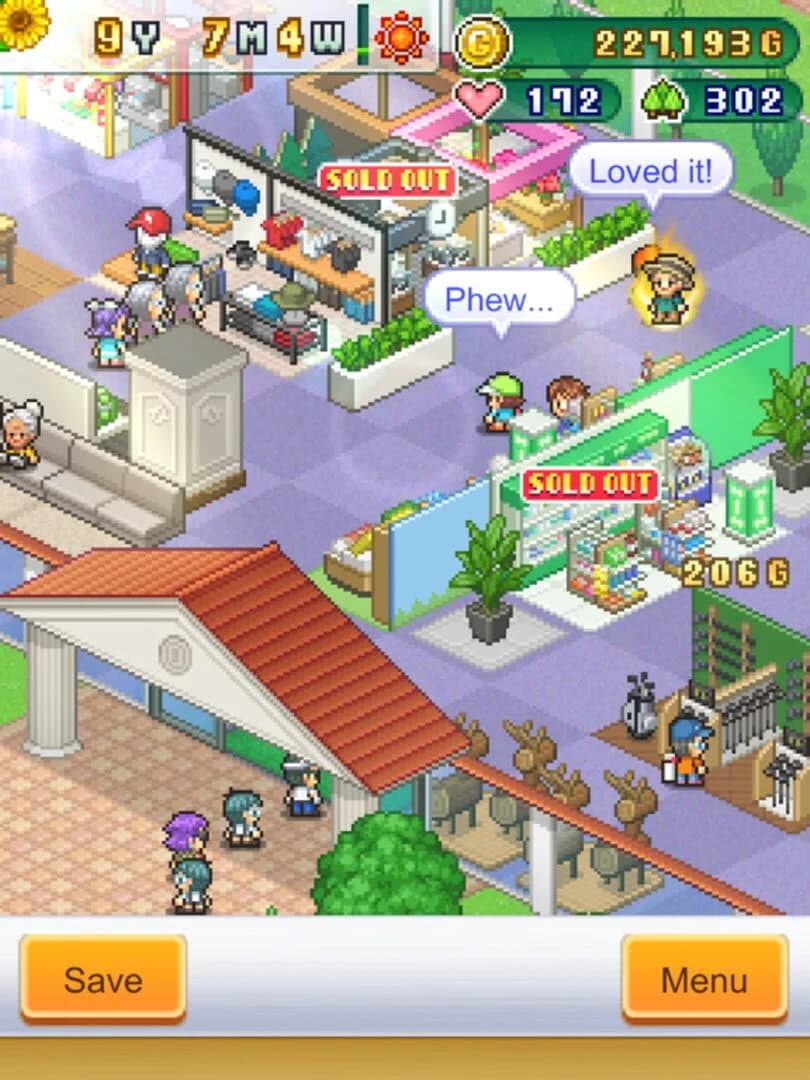
Task: Open the Menu button
Action: (x=704, y=979)
